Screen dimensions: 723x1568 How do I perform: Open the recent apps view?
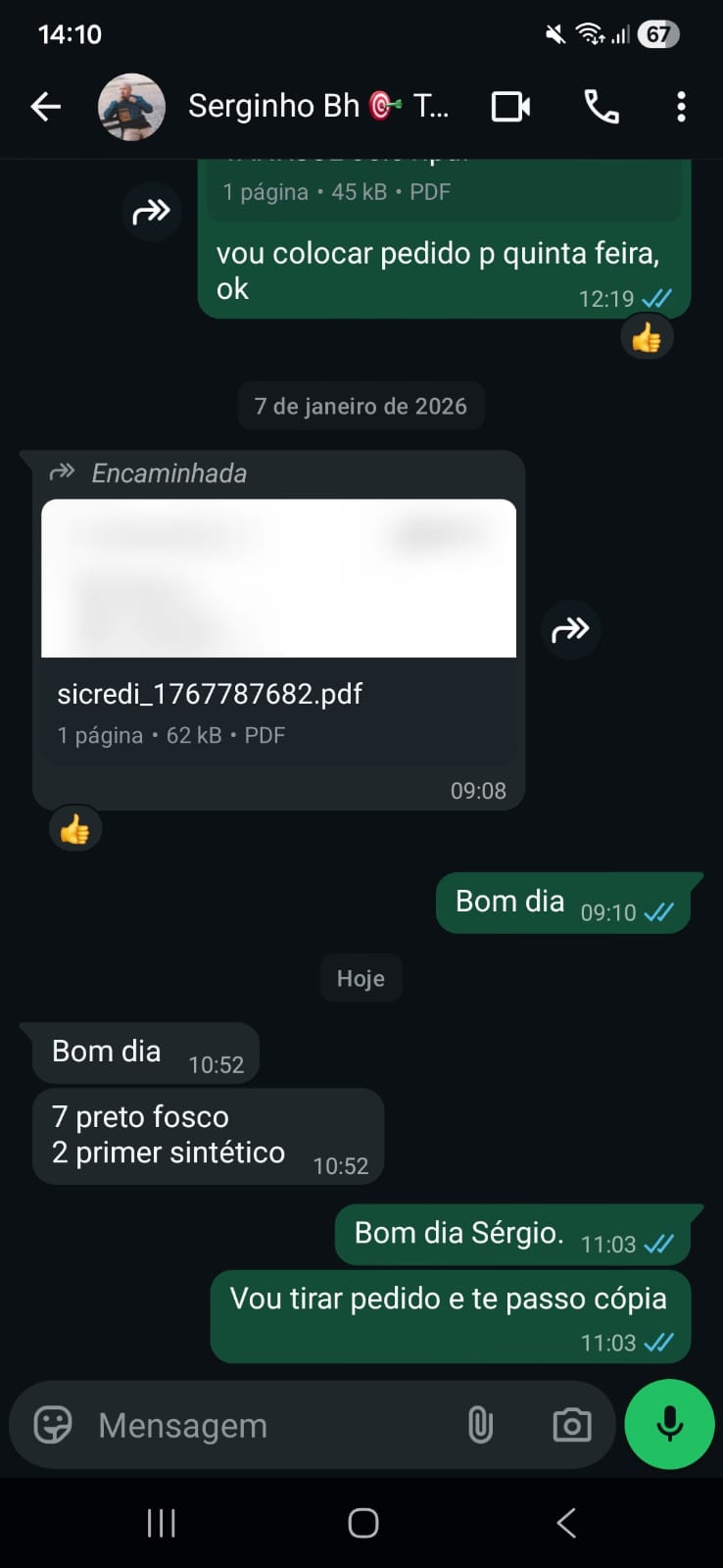coord(161,1523)
